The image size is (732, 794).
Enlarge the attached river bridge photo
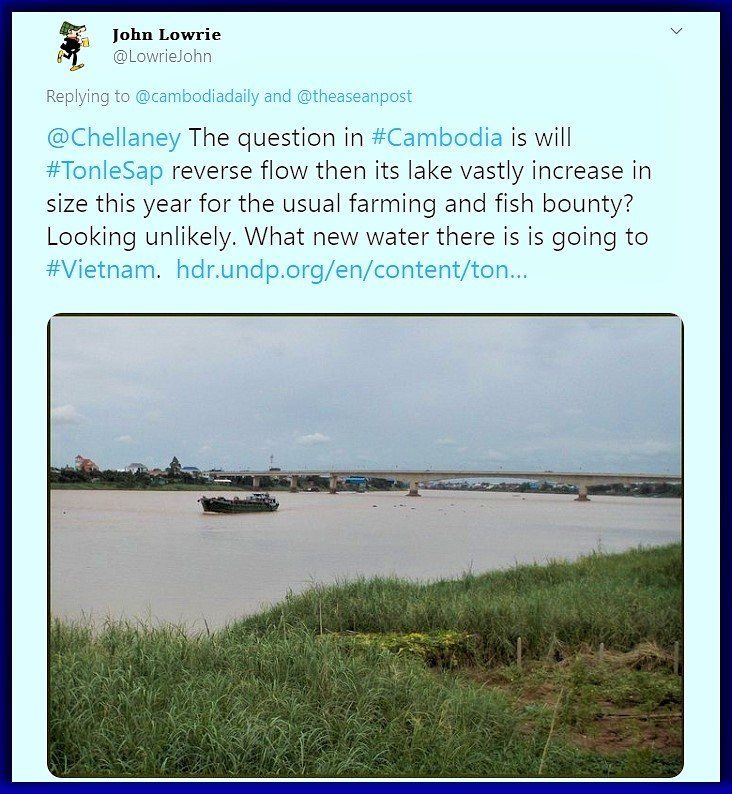365,545
